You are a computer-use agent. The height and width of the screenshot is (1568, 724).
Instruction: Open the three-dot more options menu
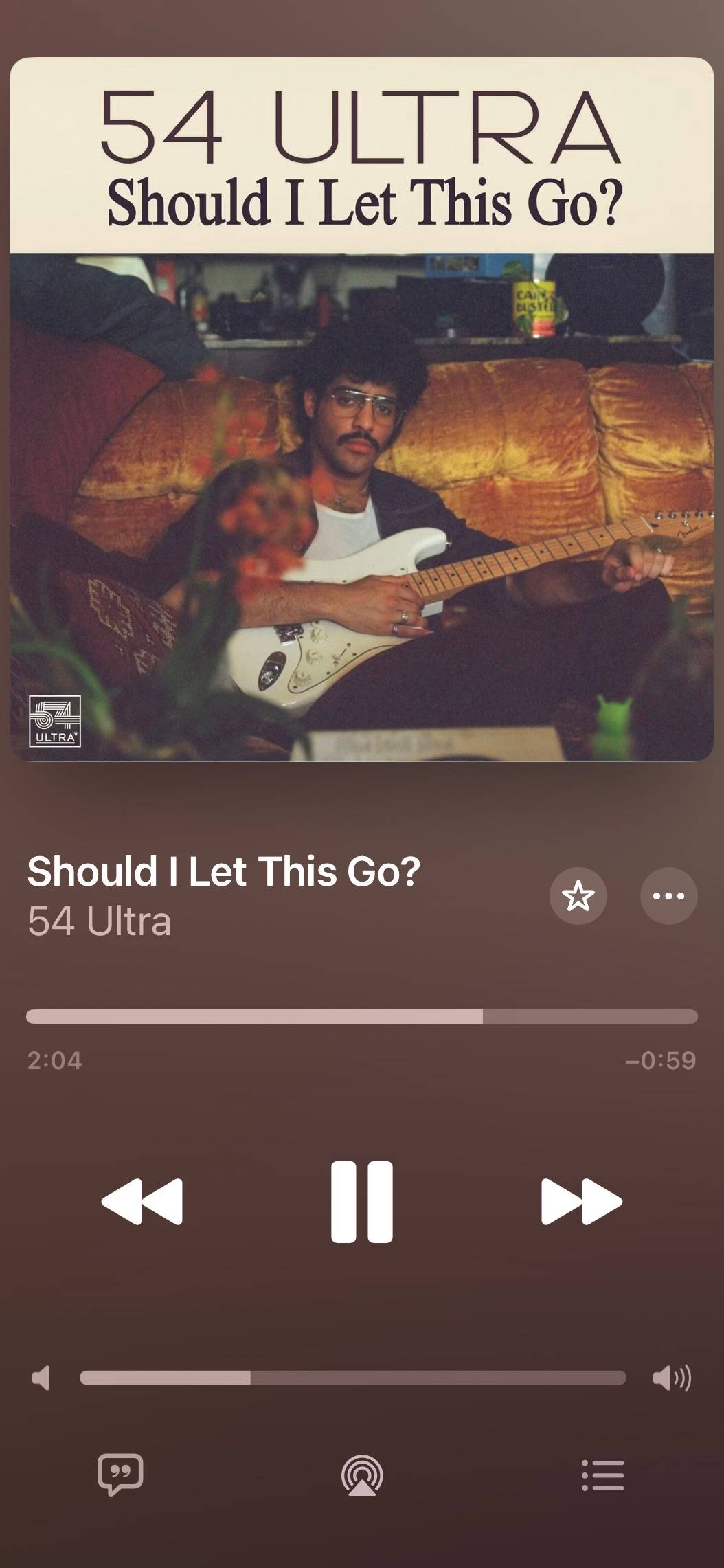tap(668, 896)
